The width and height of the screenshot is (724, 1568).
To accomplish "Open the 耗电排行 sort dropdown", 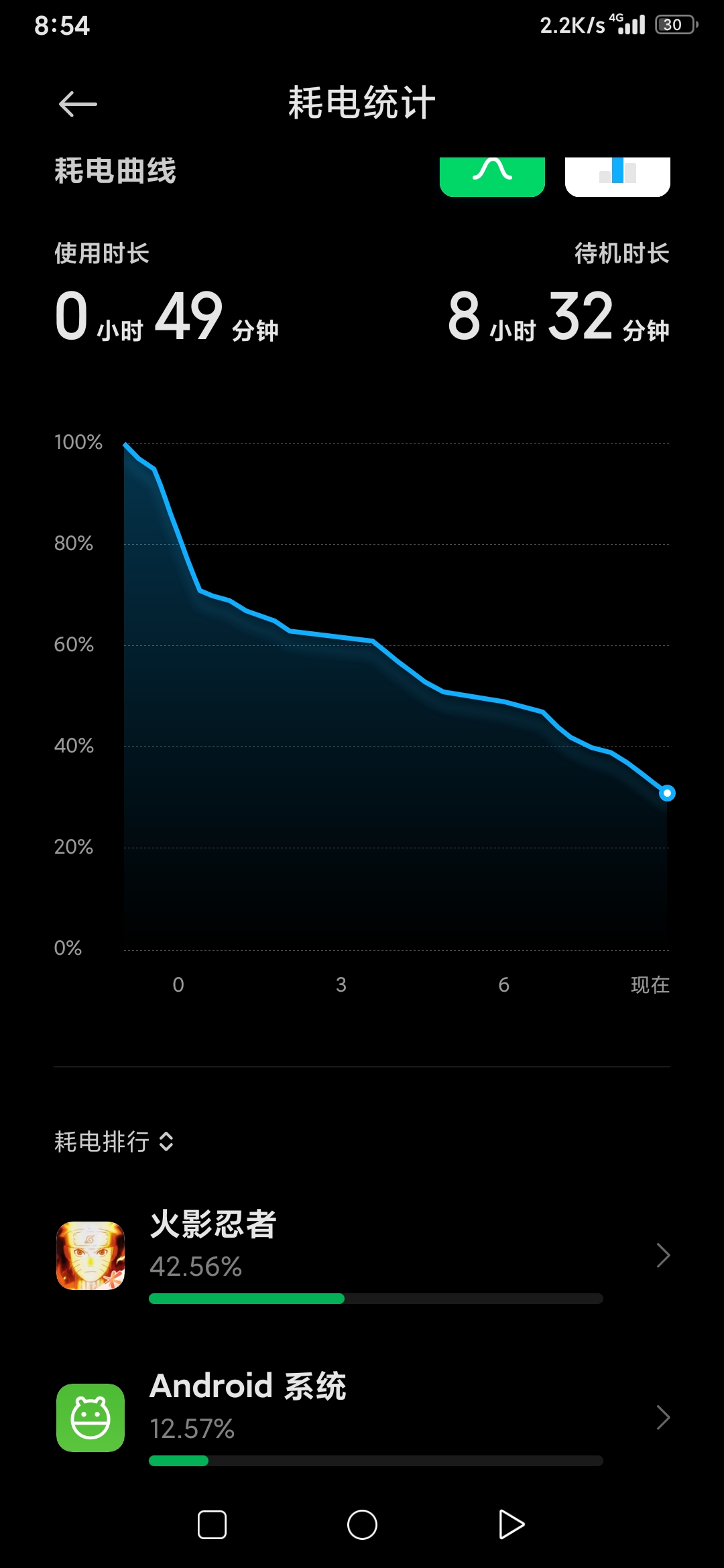I will click(x=114, y=1141).
